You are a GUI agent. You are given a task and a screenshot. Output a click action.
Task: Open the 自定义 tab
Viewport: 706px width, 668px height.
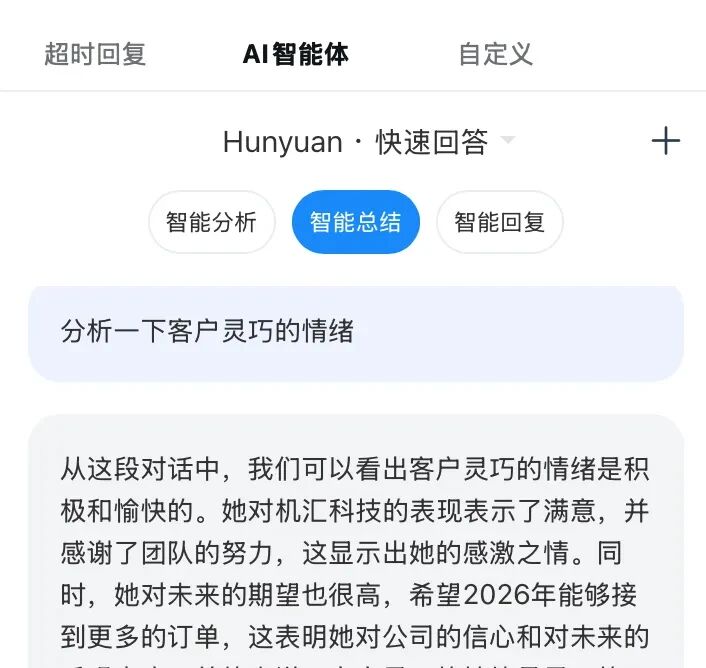(x=495, y=54)
